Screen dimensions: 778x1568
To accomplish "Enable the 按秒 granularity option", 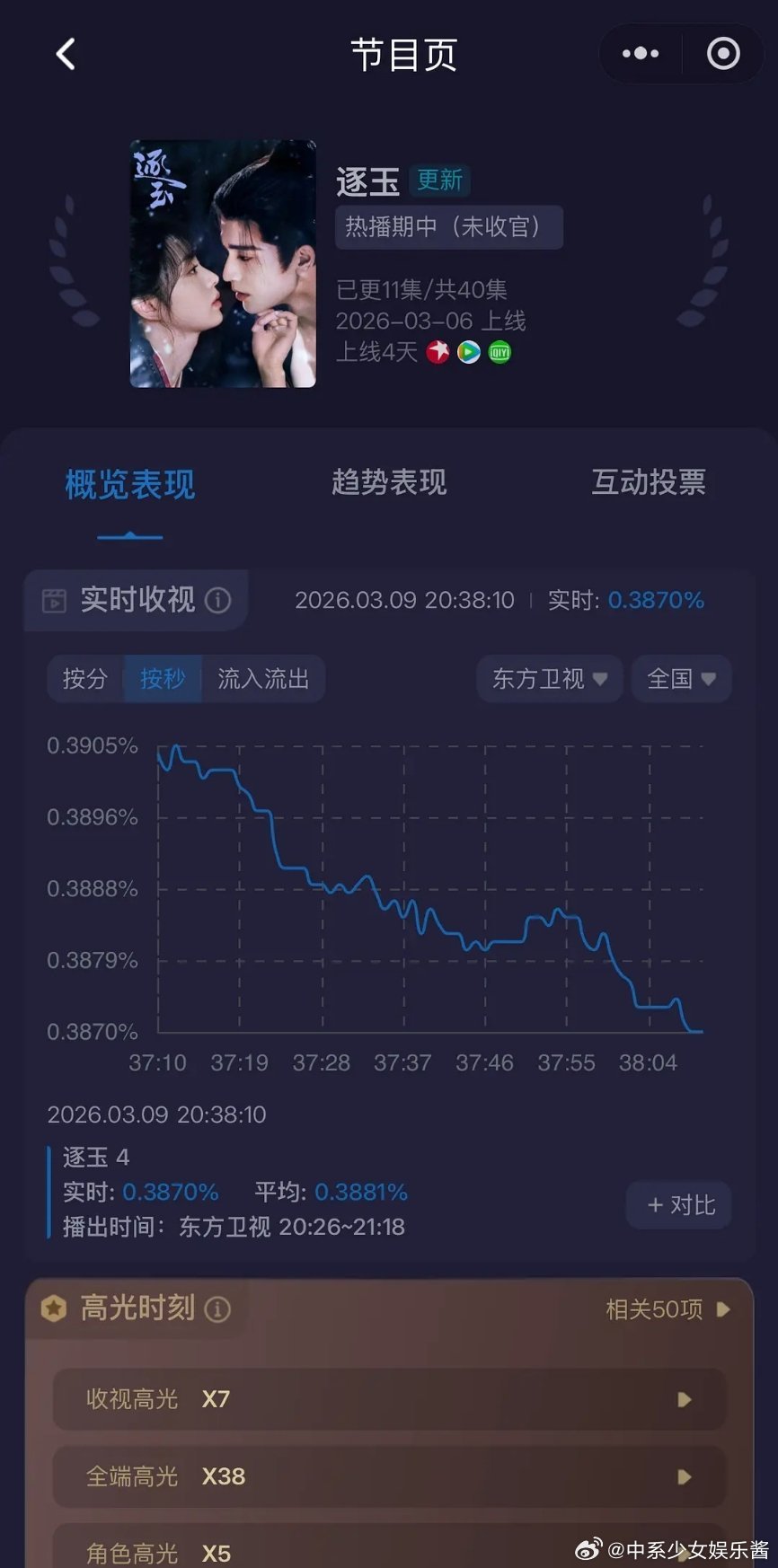I will click(162, 679).
